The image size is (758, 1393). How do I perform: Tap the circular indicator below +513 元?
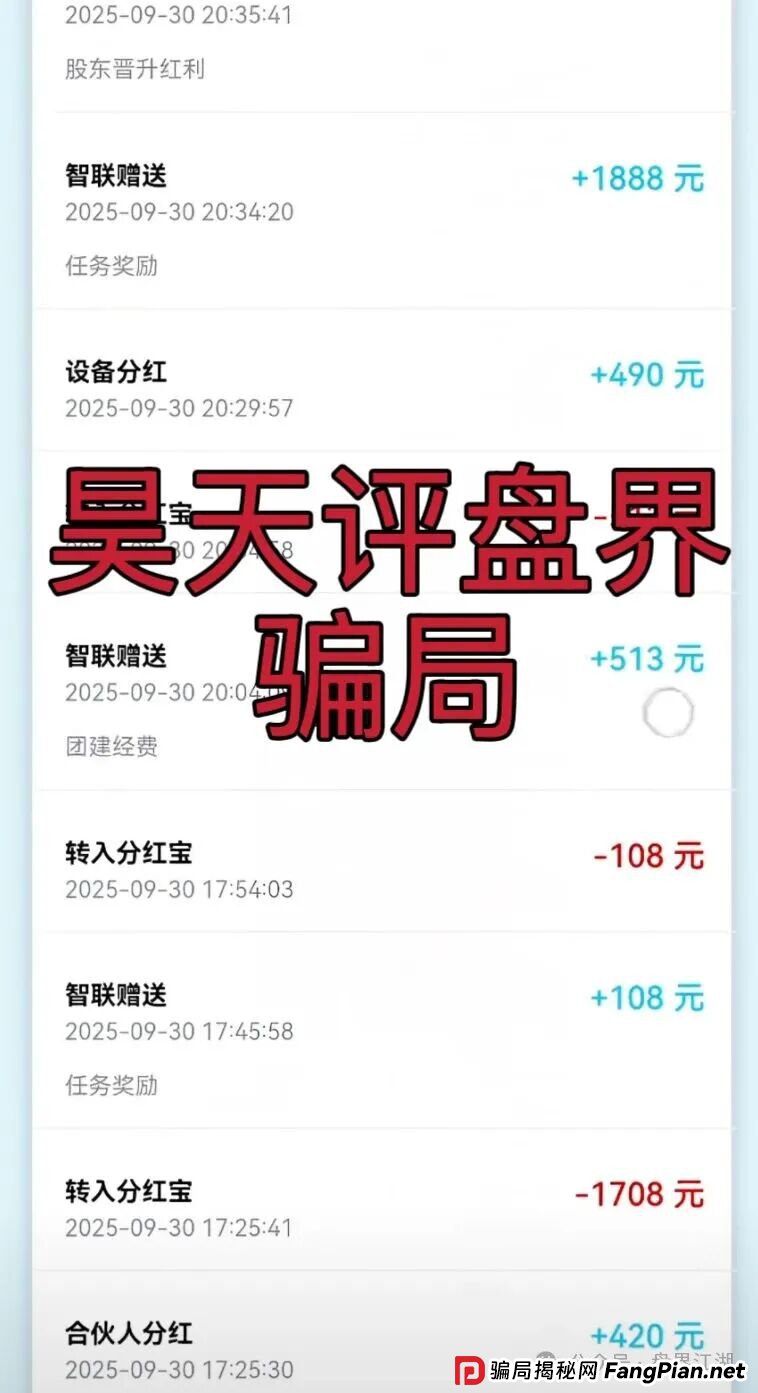667,713
